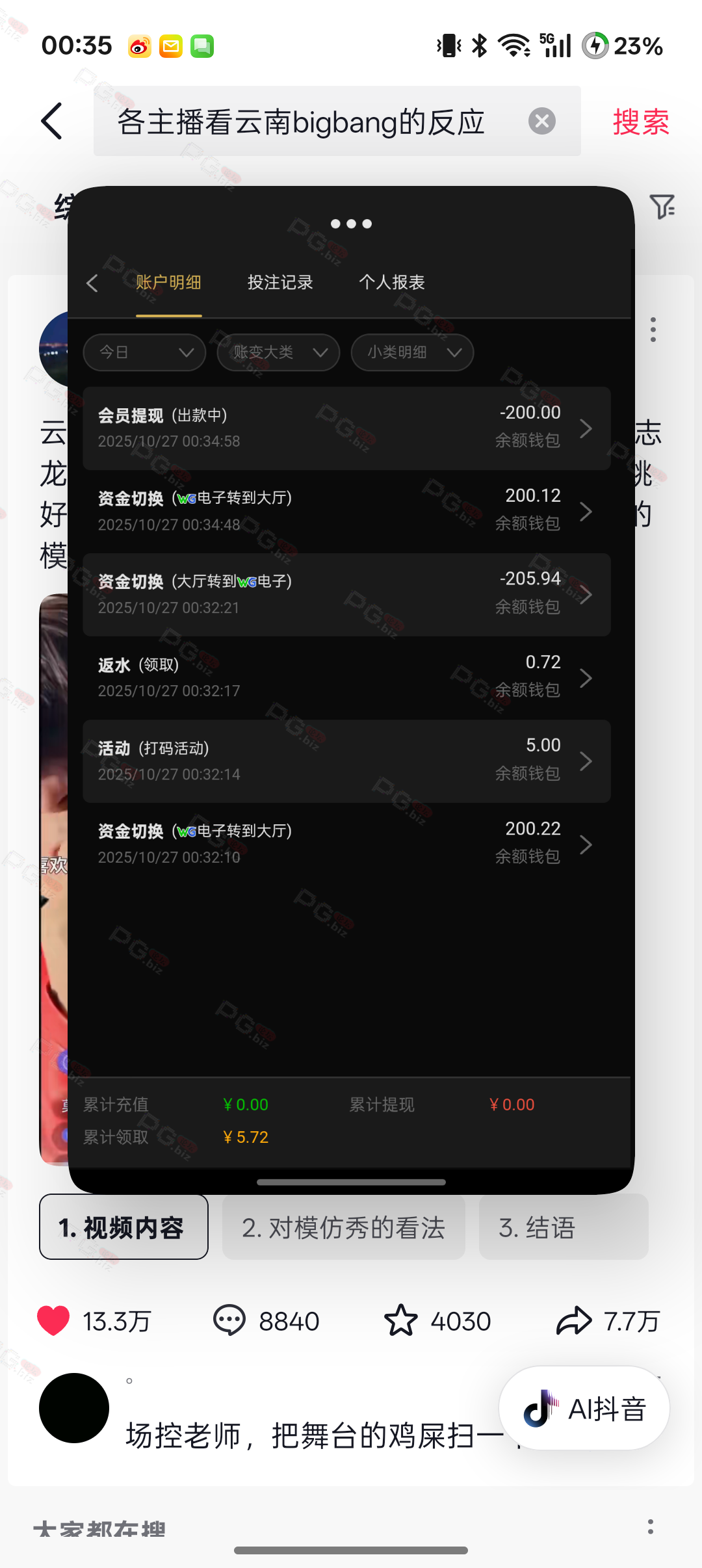This screenshot has width=702, height=1568.
Task: Open the AI抖音 floating button
Action: click(x=584, y=1409)
